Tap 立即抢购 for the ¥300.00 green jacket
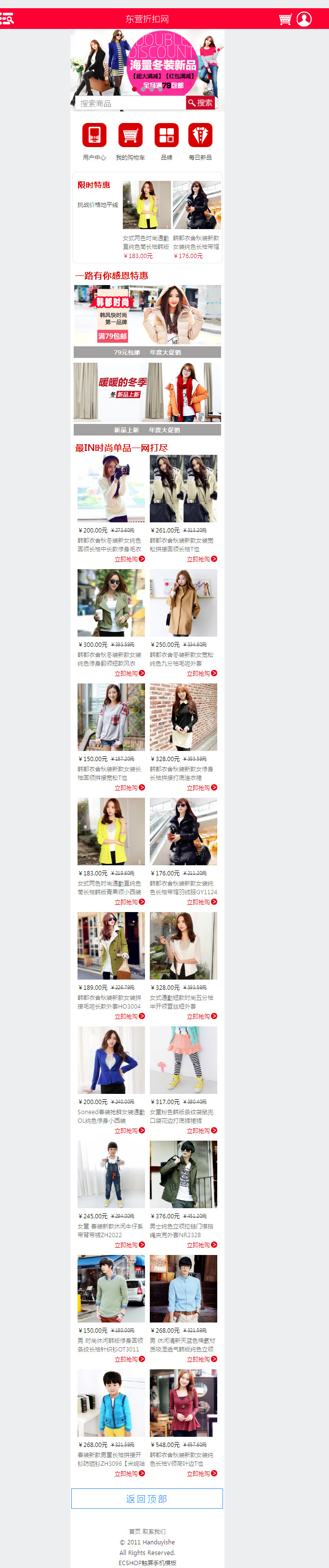Viewport: 329px width, 1568px height. point(130,673)
